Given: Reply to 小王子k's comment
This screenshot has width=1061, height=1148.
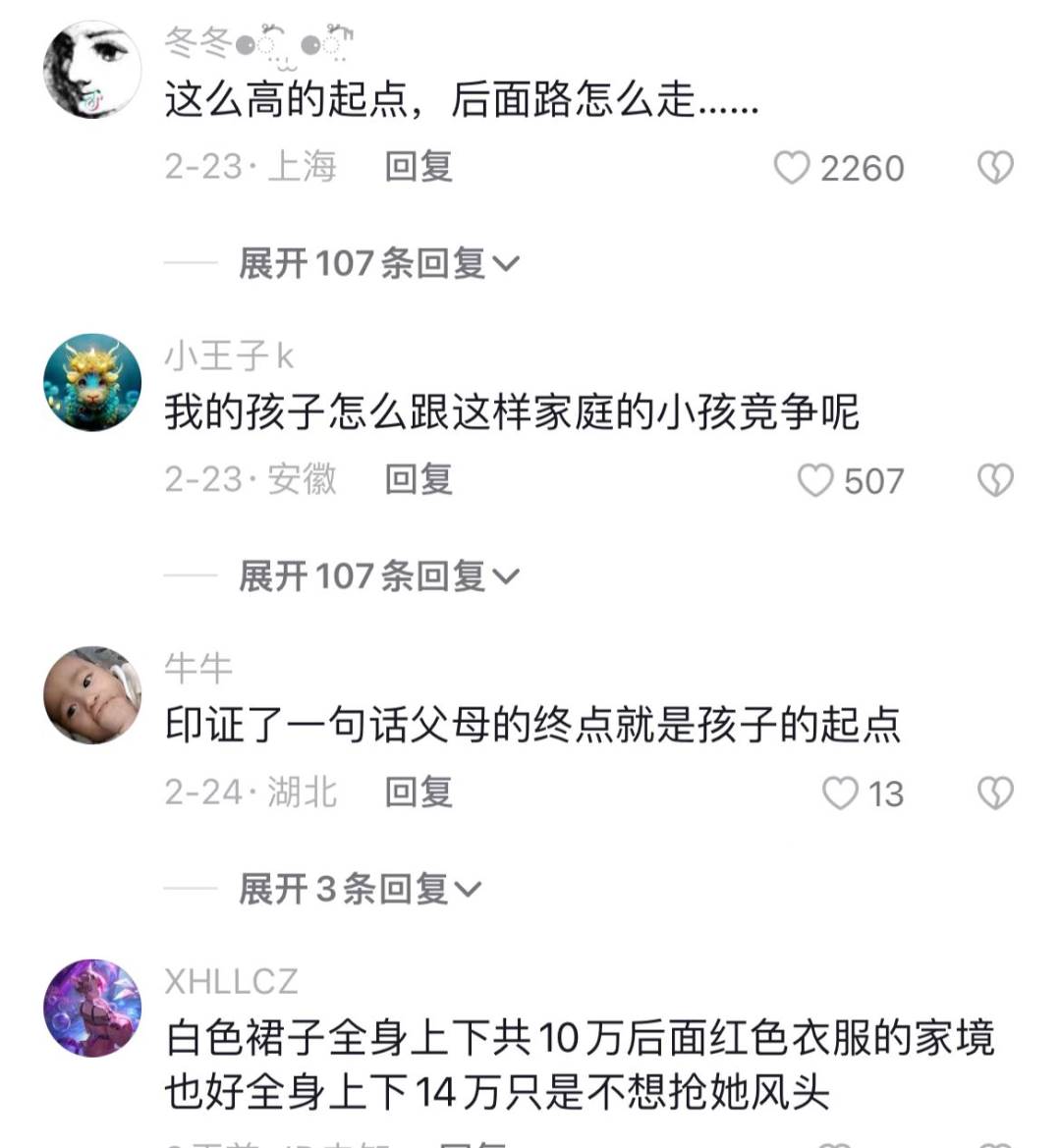Looking at the screenshot, I should [419, 479].
